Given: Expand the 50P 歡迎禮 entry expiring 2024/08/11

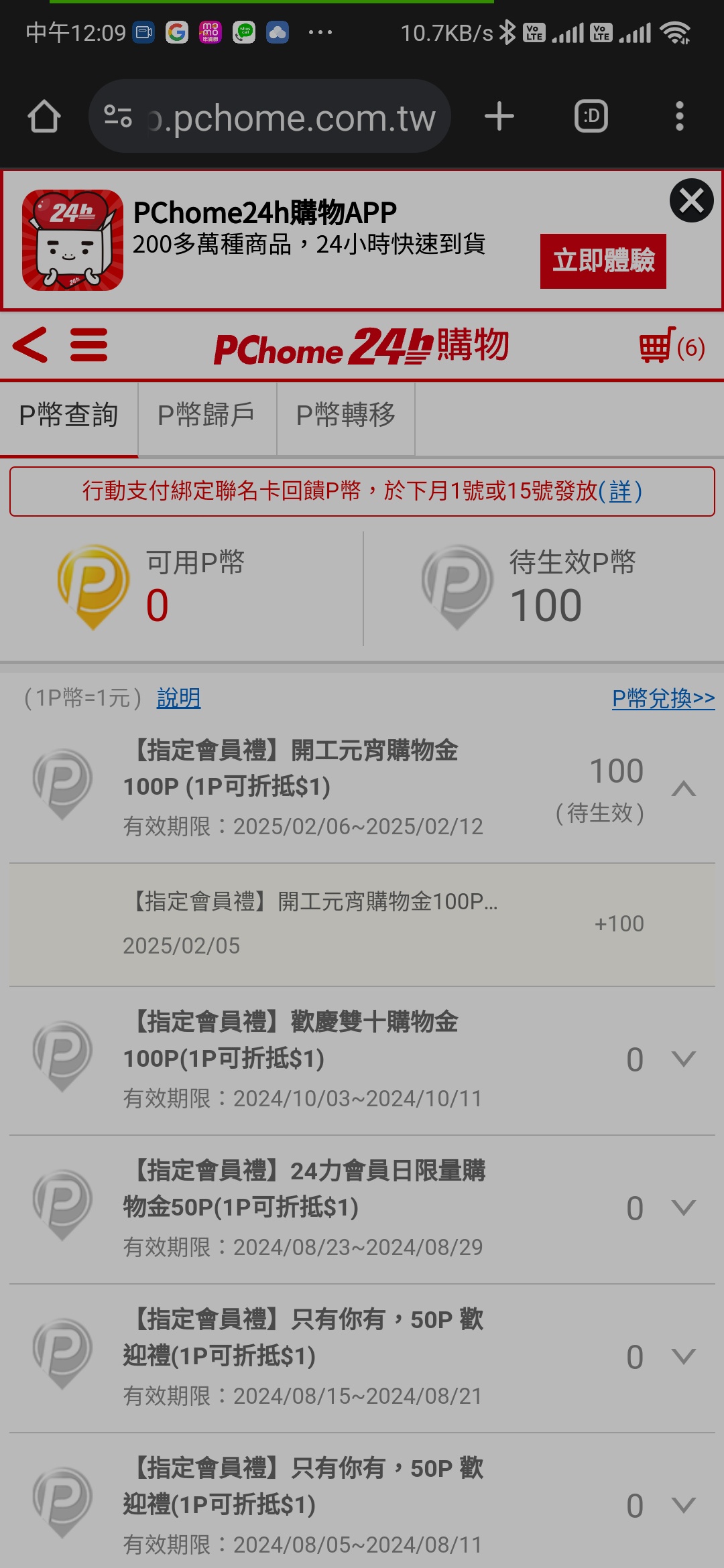Looking at the screenshot, I should pyautogui.click(x=684, y=1505).
